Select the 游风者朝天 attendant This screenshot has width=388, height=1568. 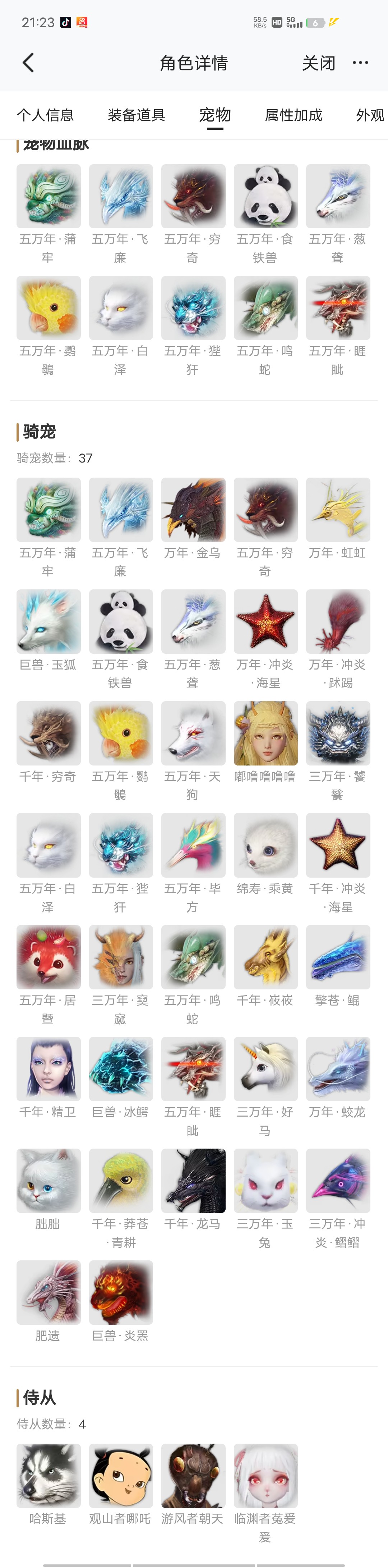click(x=193, y=1476)
